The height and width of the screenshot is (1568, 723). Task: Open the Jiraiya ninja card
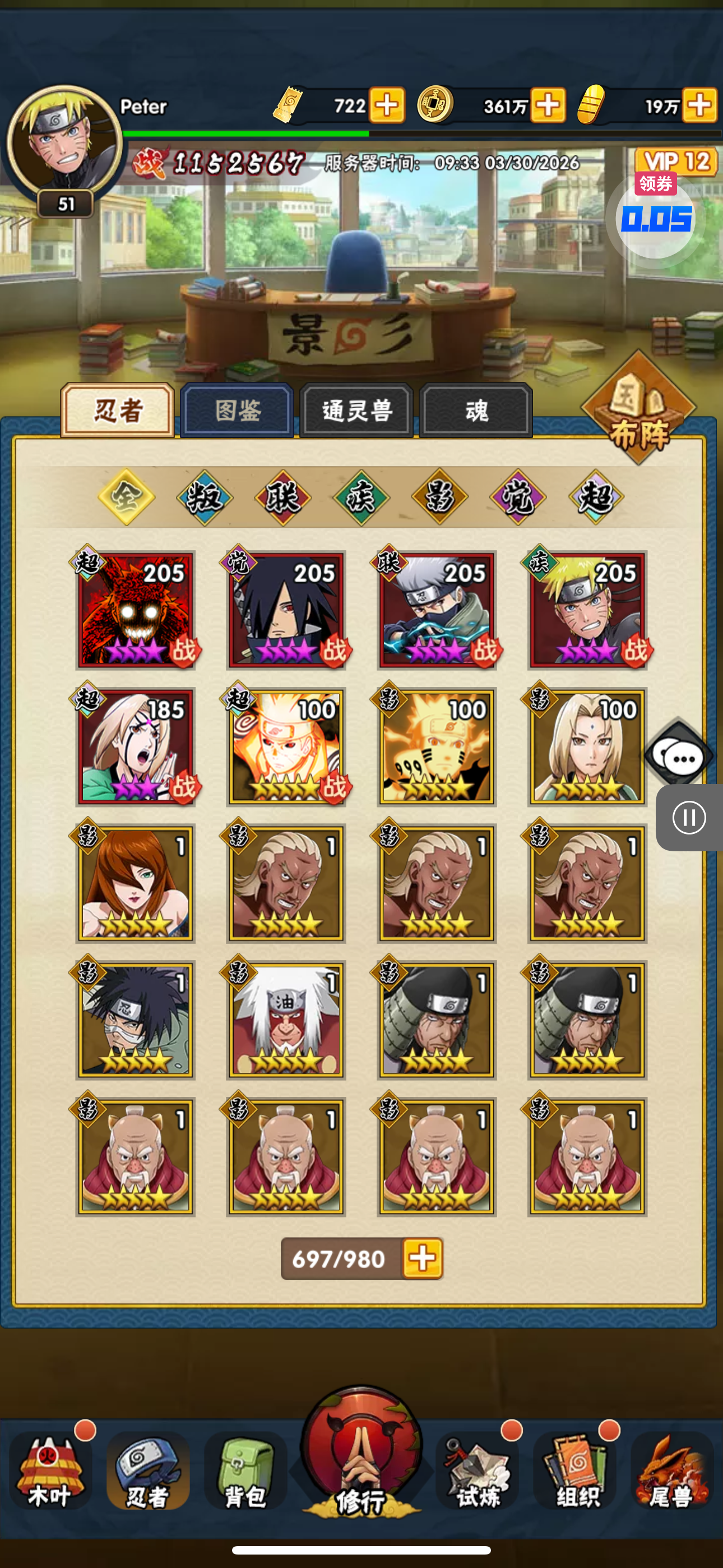tap(285, 1020)
